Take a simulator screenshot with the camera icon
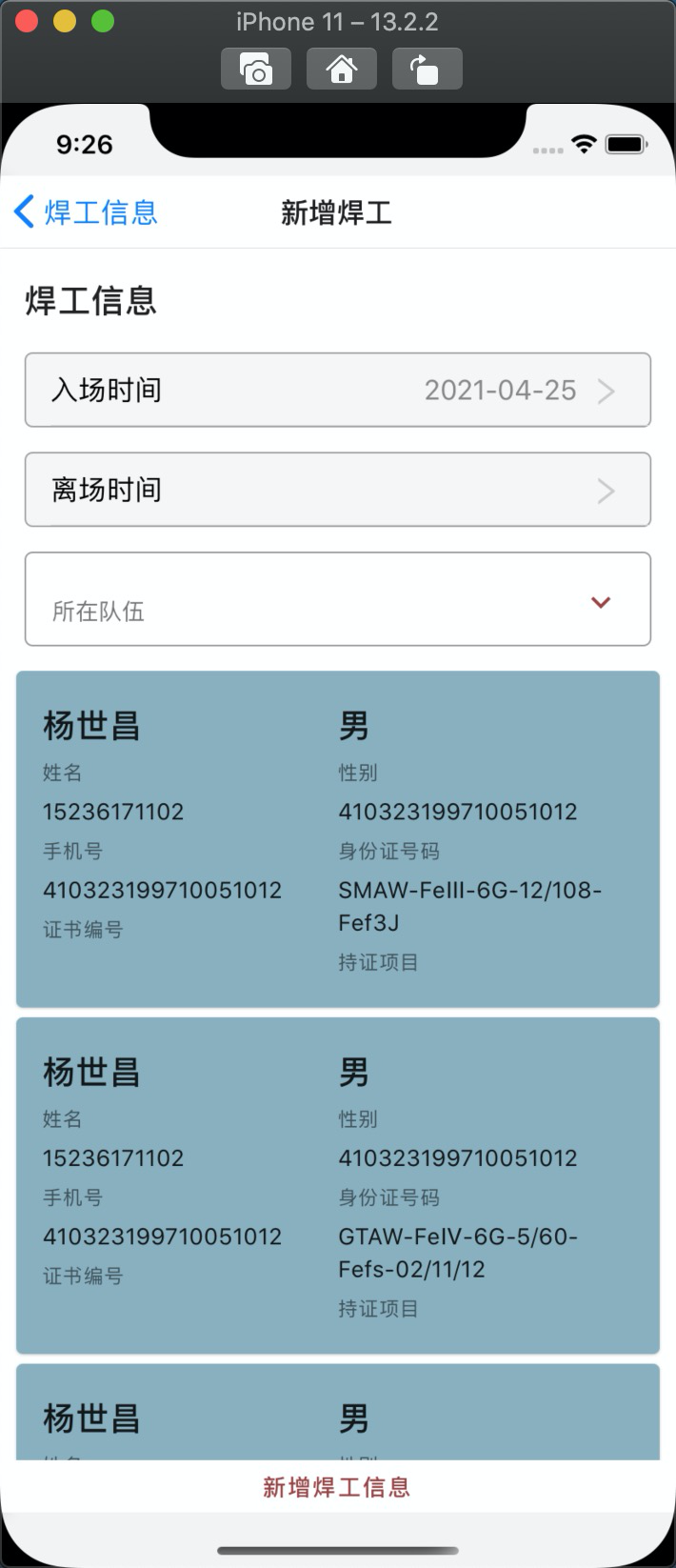 coord(256,69)
